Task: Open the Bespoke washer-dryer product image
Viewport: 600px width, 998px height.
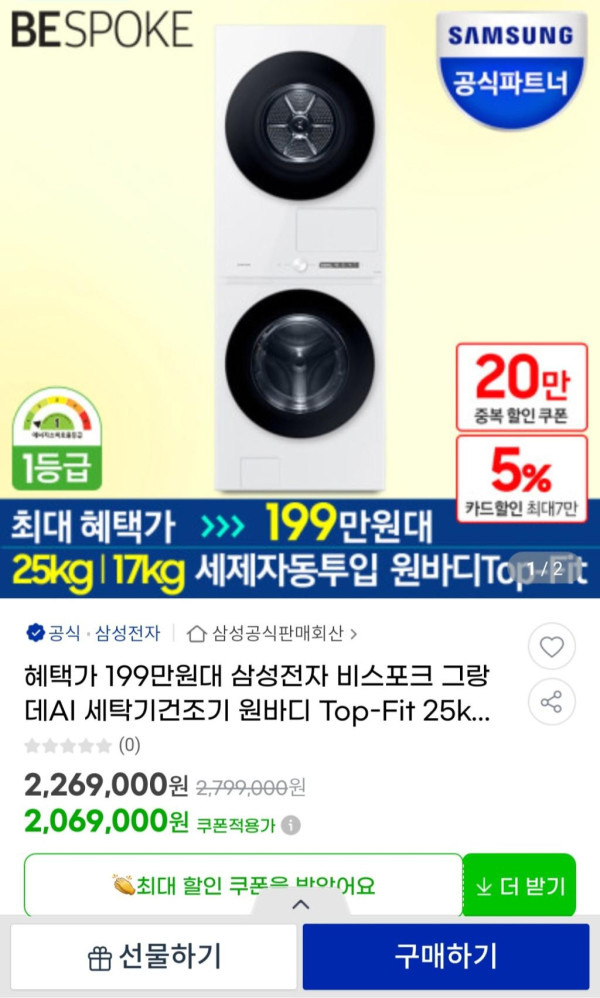Action: (x=300, y=250)
